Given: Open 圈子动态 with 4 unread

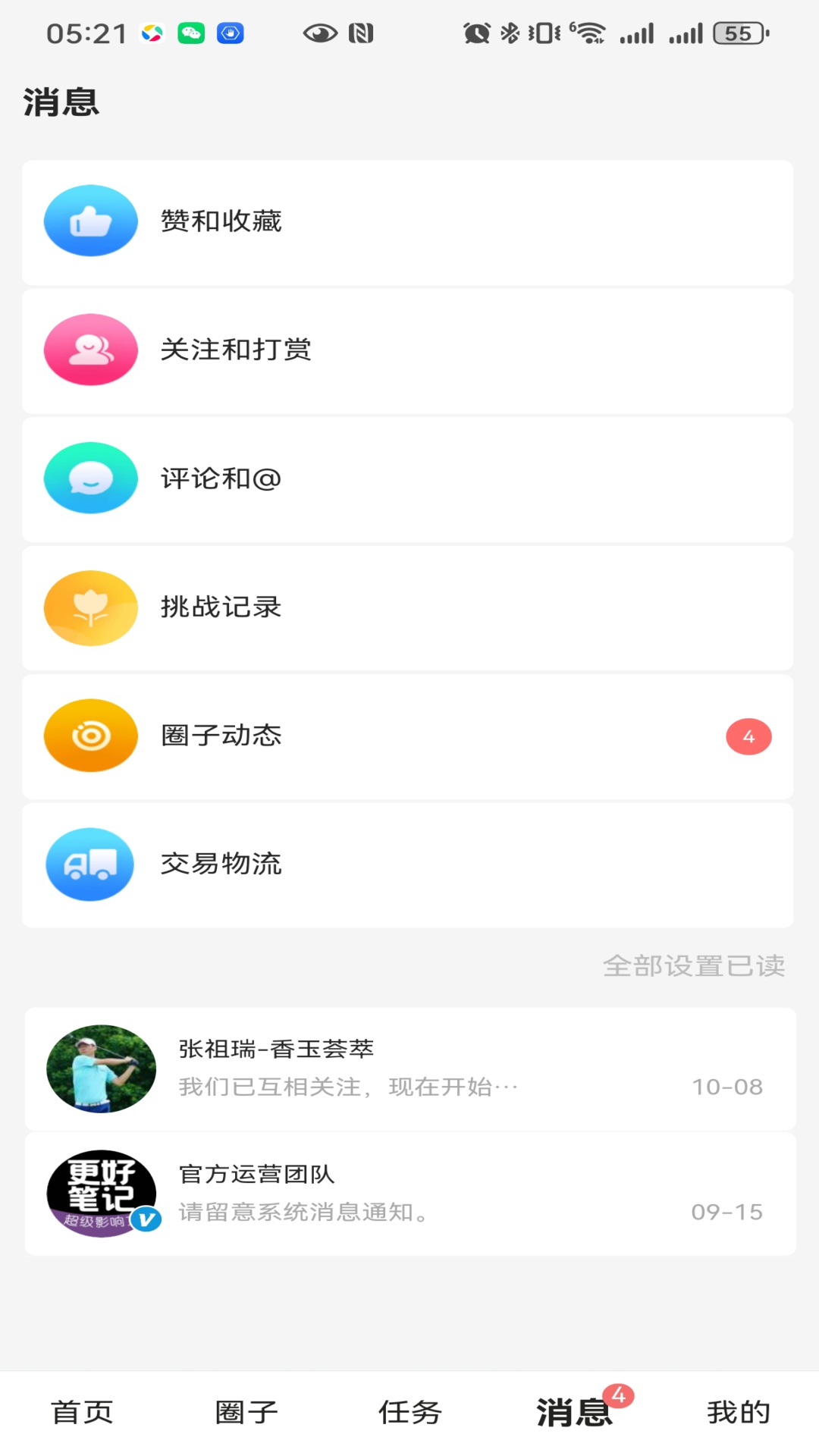Looking at the screenshot, I should (x=408, y=736).
